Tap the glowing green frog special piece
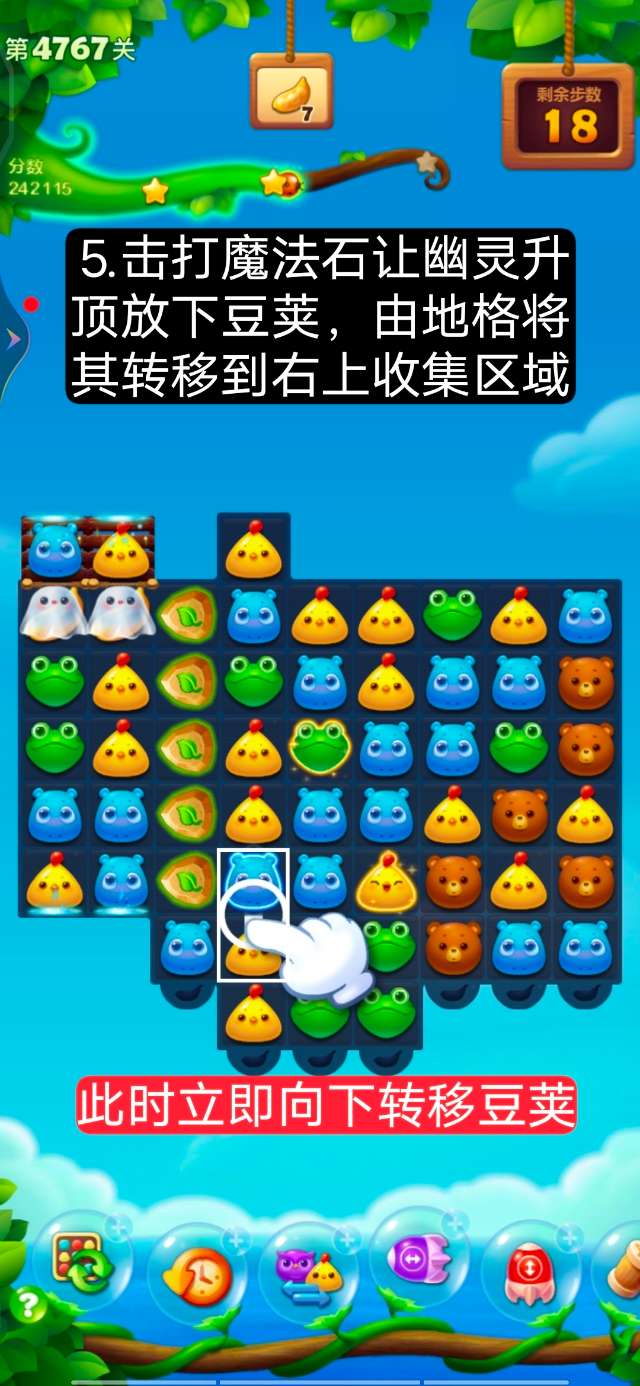 point(320,747)
